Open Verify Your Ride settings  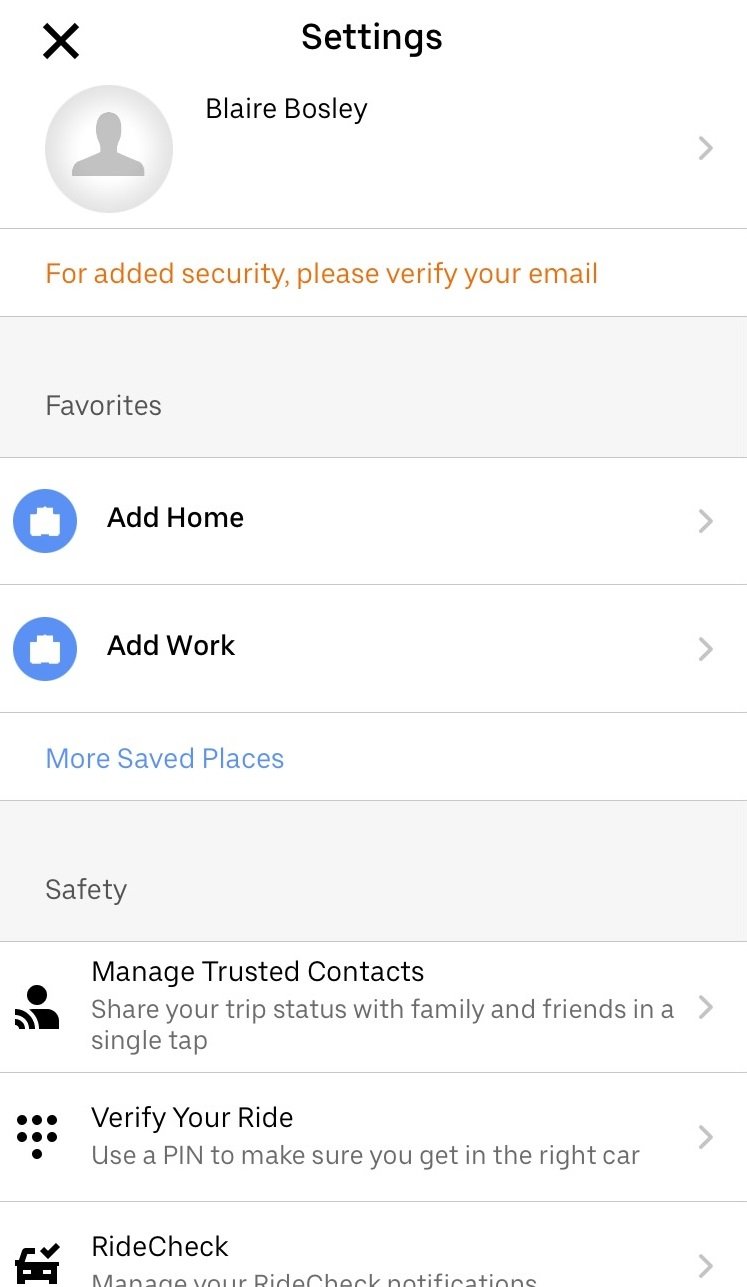pyautogui.click(x=373, y=1137)
